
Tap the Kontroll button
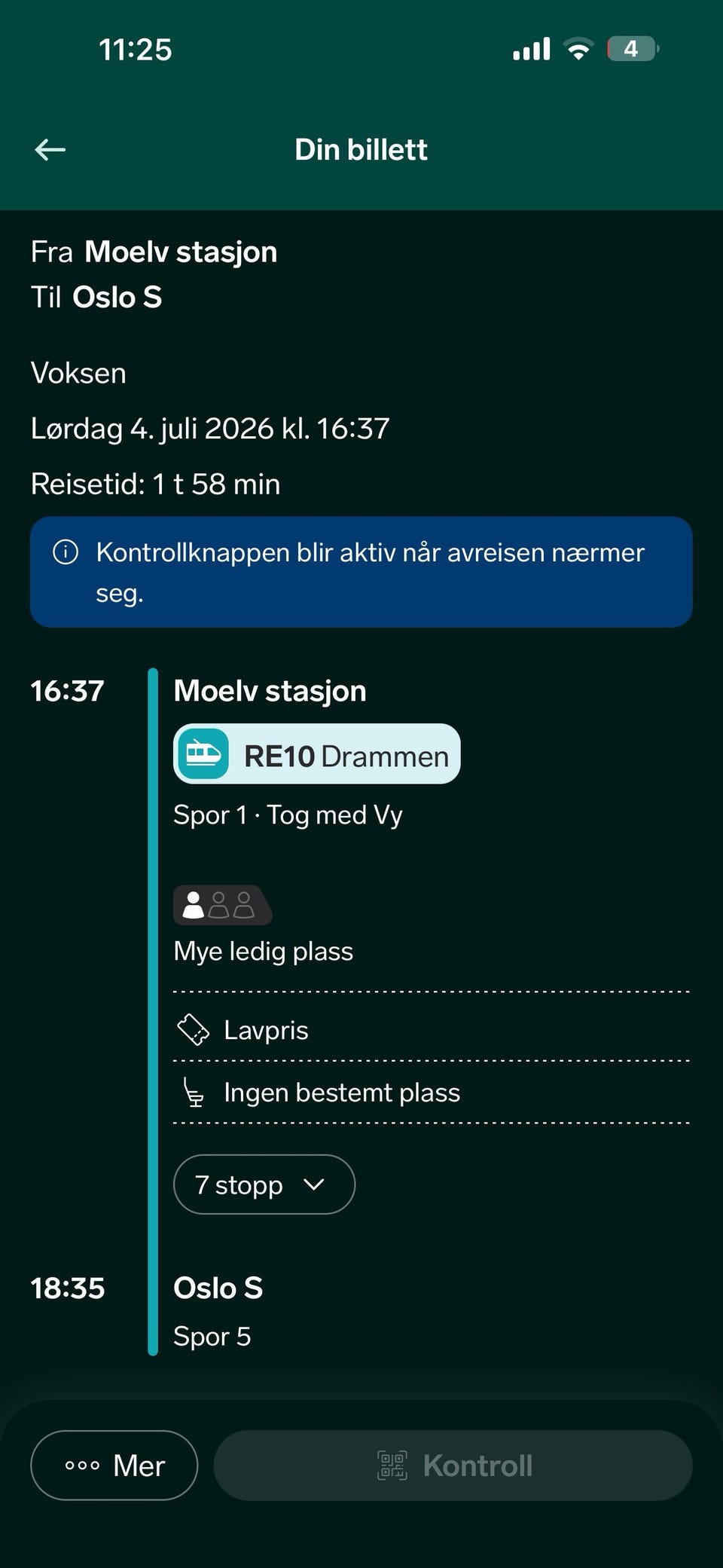coord(453,1466)
